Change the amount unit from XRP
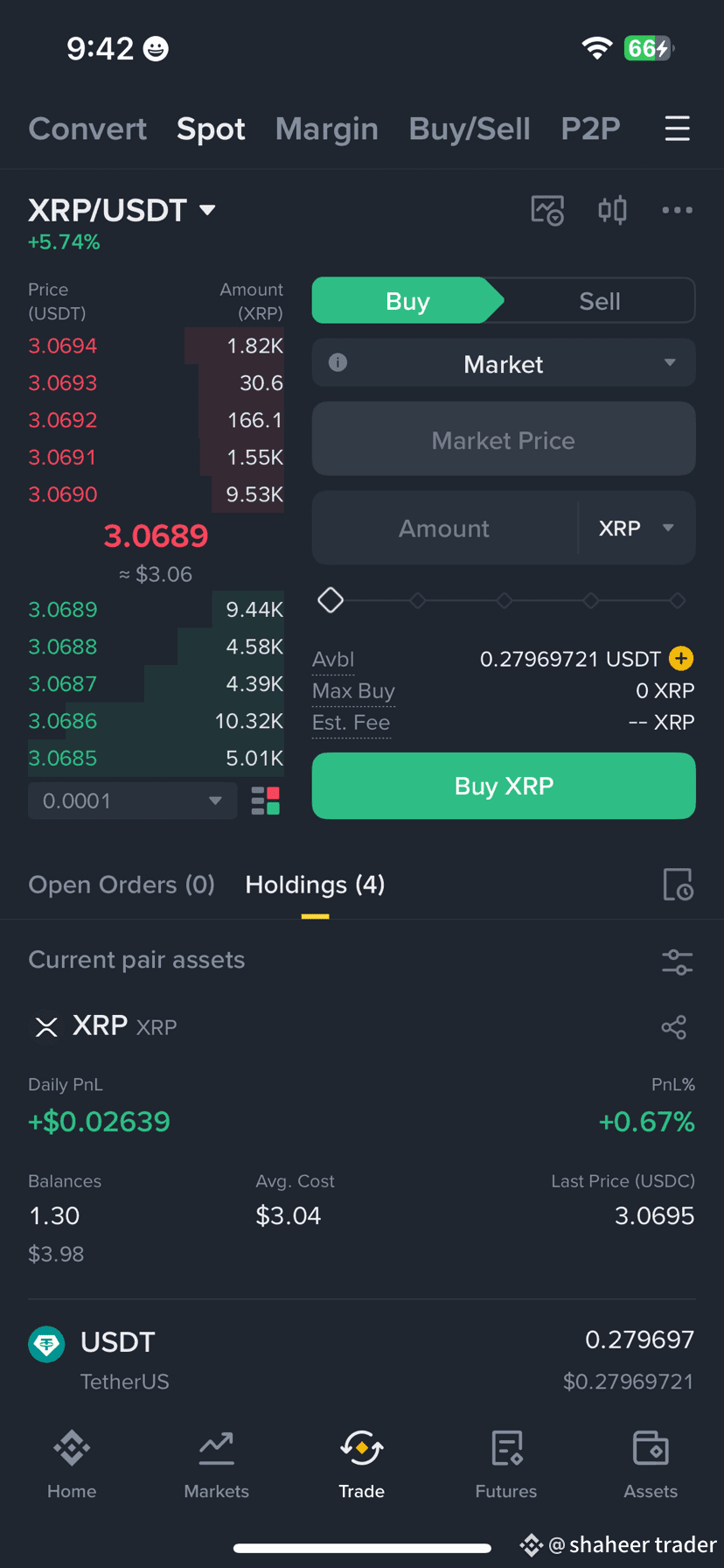This screenshot has width=724, height=1568. pyautogui.click(x=636, y=528)
